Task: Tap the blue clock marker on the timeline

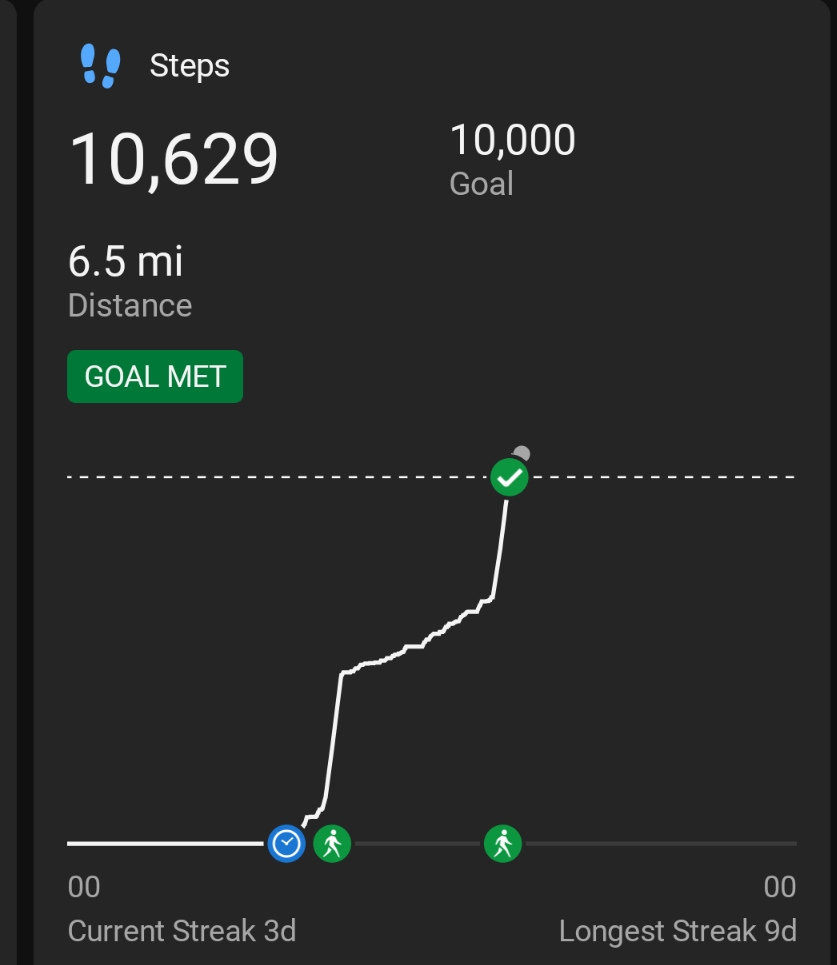Action: point(287,844)
